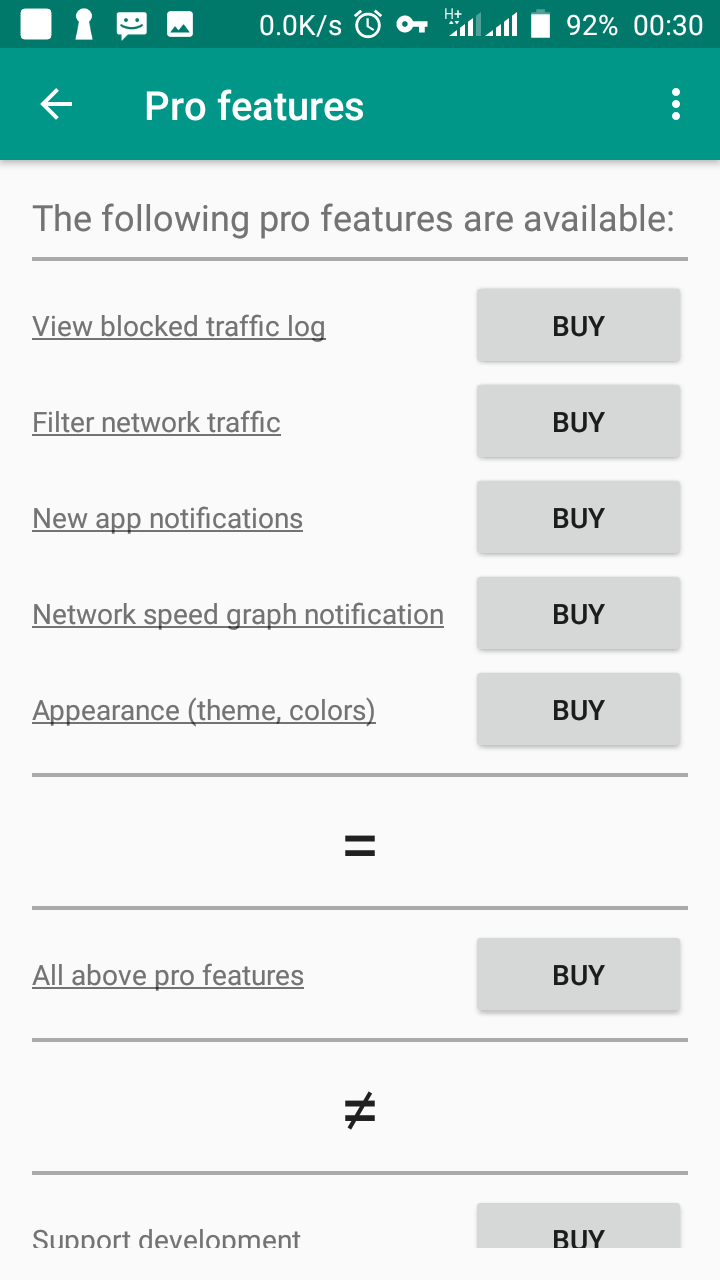Open the Network speed graph notification link
The height and width of the screenshot is (1280, 720).
click(x=238, y=615)
